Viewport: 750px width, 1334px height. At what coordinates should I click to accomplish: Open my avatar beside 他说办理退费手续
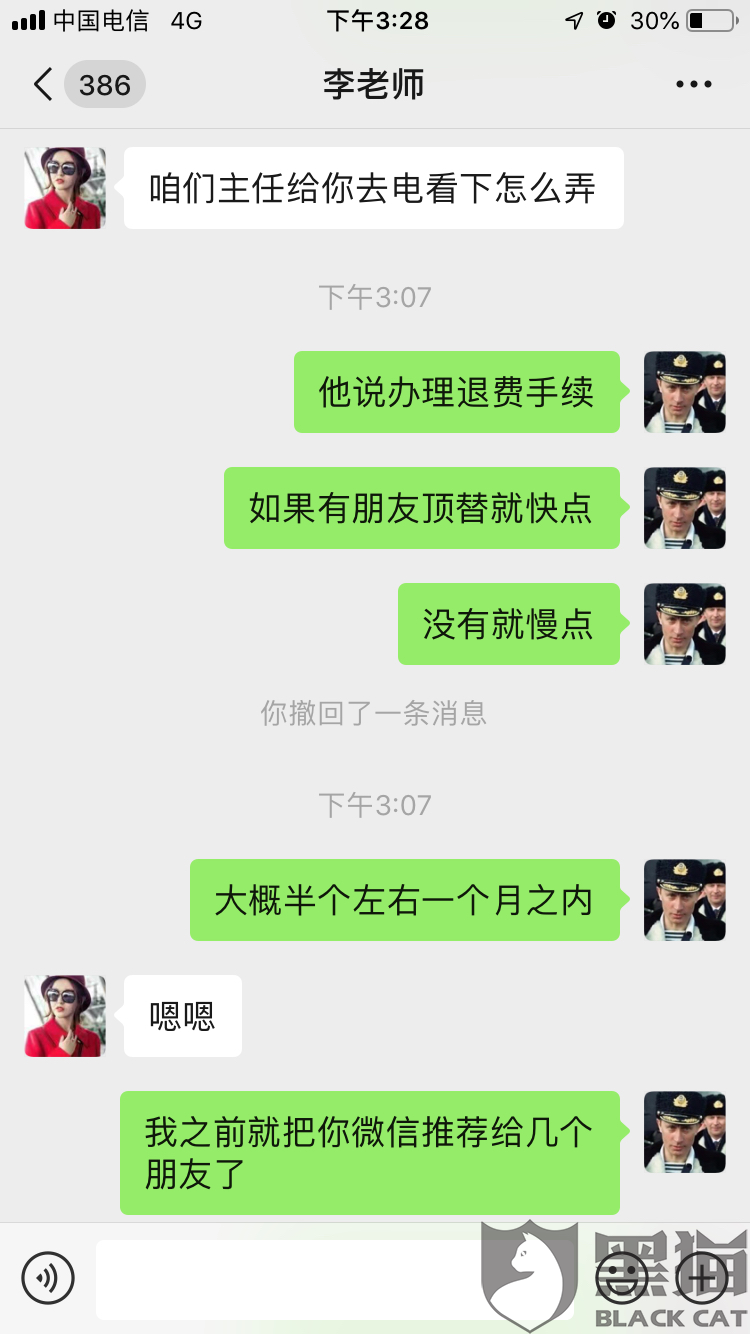(684, 392)
